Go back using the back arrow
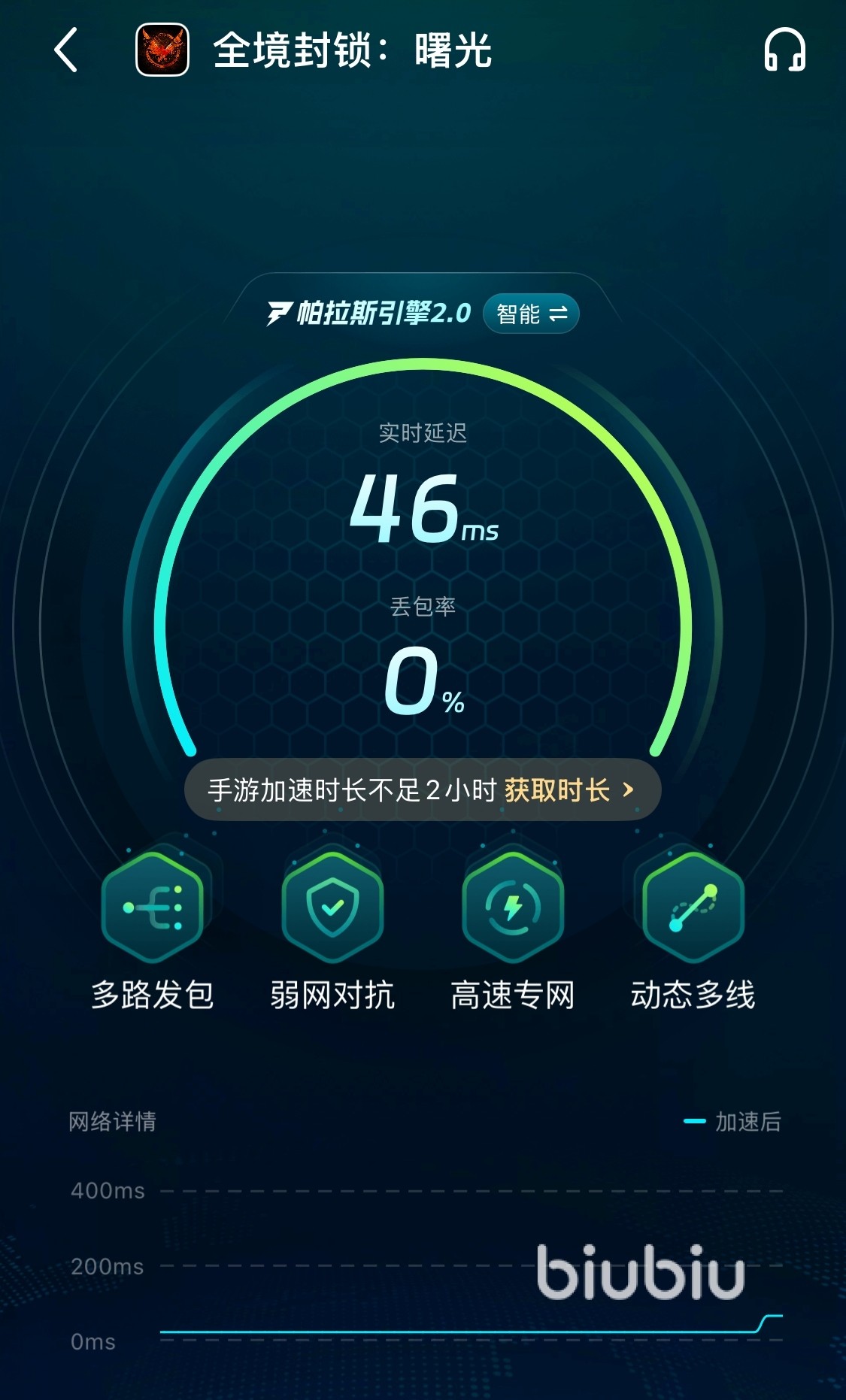 click(x=66, y=50)
